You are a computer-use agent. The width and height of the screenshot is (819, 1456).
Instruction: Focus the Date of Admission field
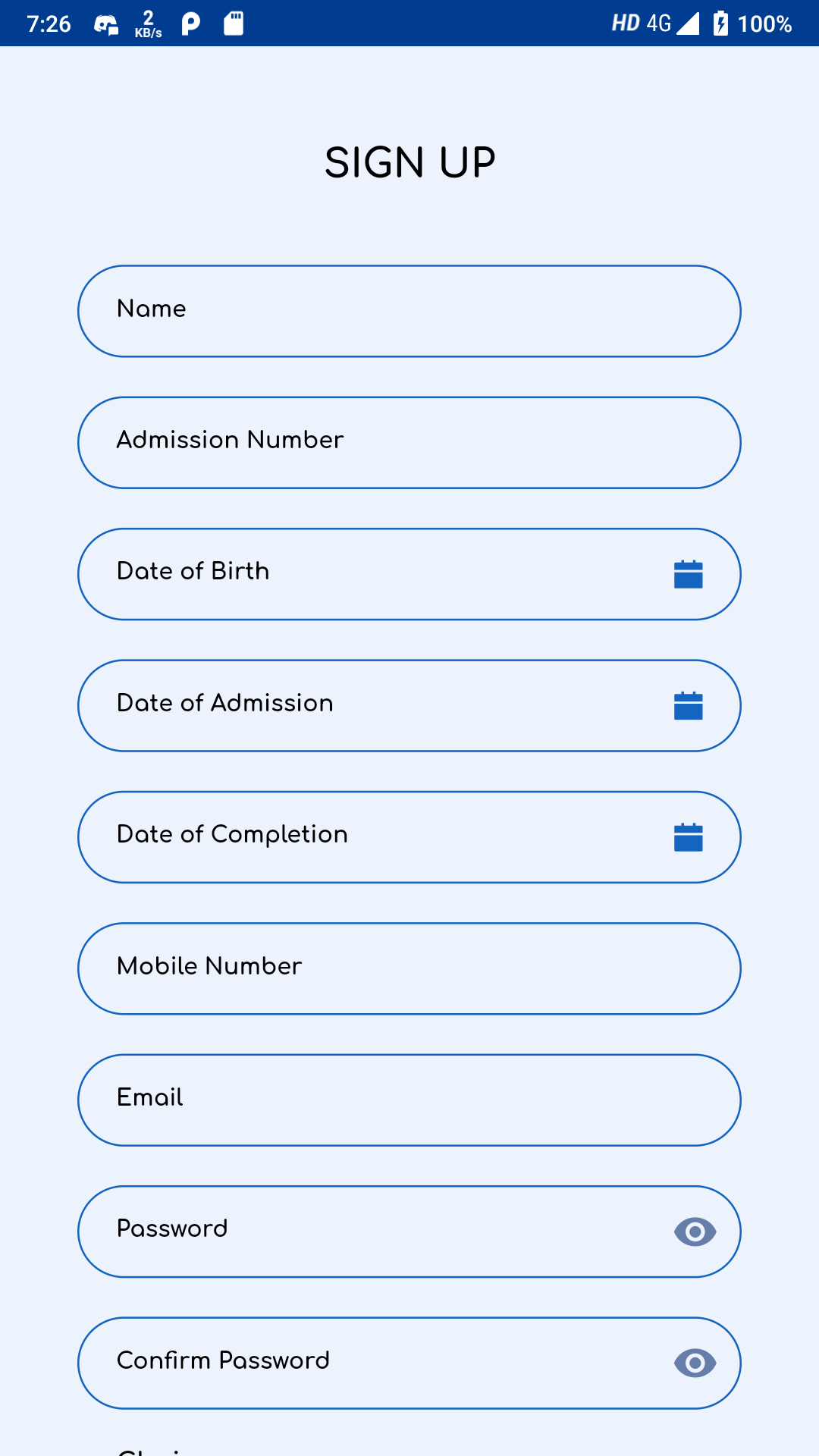[364, 705]
